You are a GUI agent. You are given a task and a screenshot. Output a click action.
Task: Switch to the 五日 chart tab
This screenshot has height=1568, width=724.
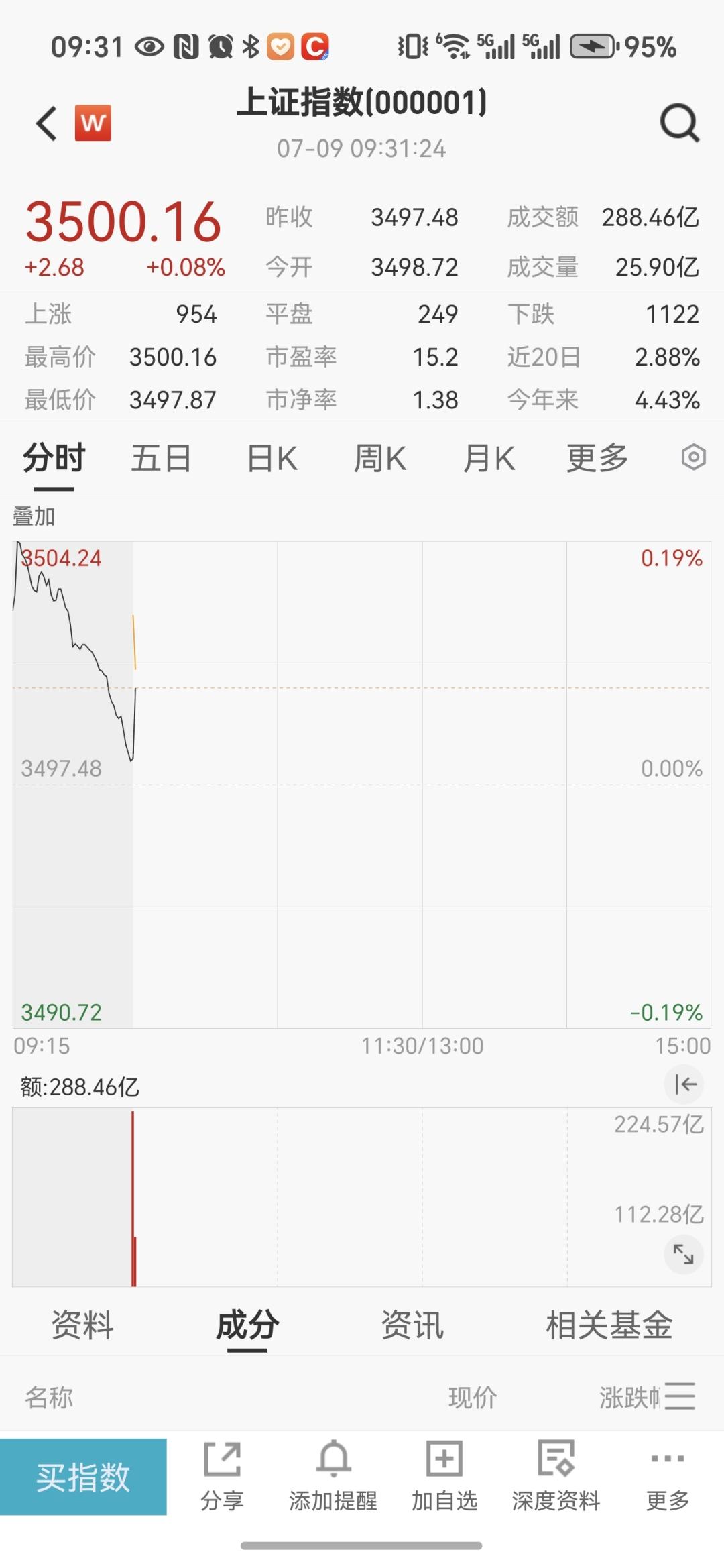[161, 459]
